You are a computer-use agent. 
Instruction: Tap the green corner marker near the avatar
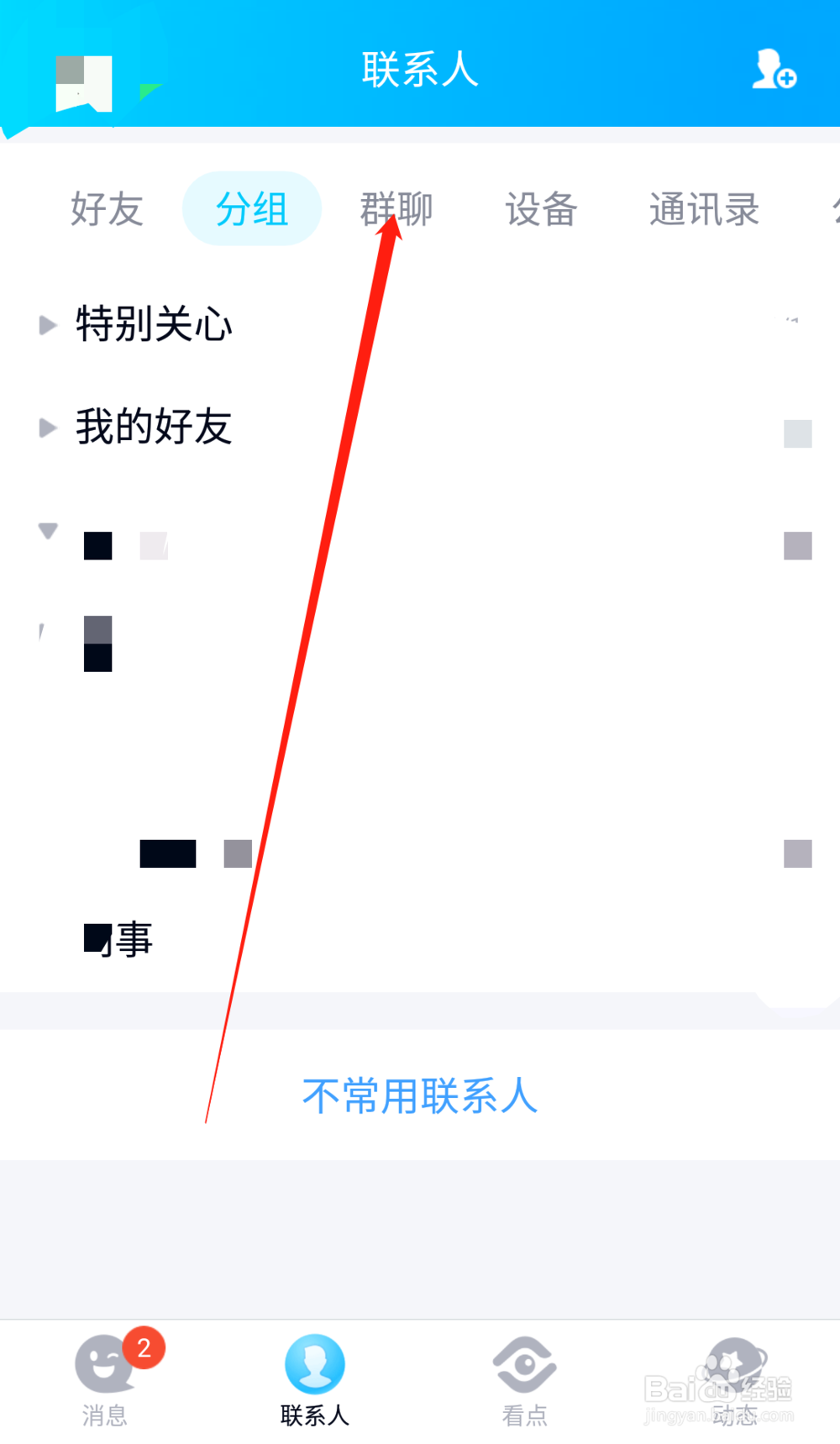151,90
